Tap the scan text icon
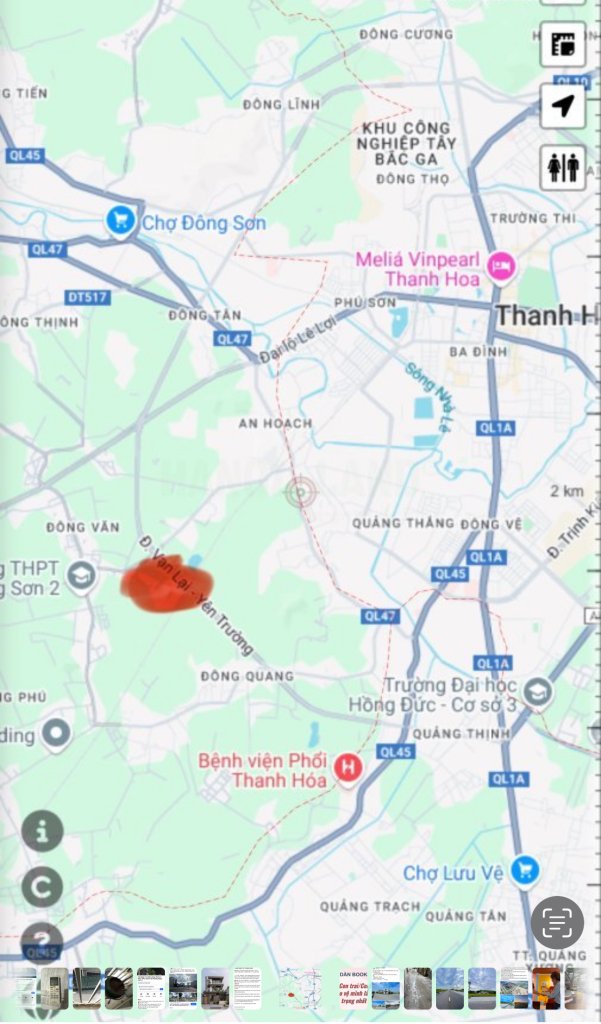Image resolution: width=601 pixels, height=1024 pixels. click(557, 923)
